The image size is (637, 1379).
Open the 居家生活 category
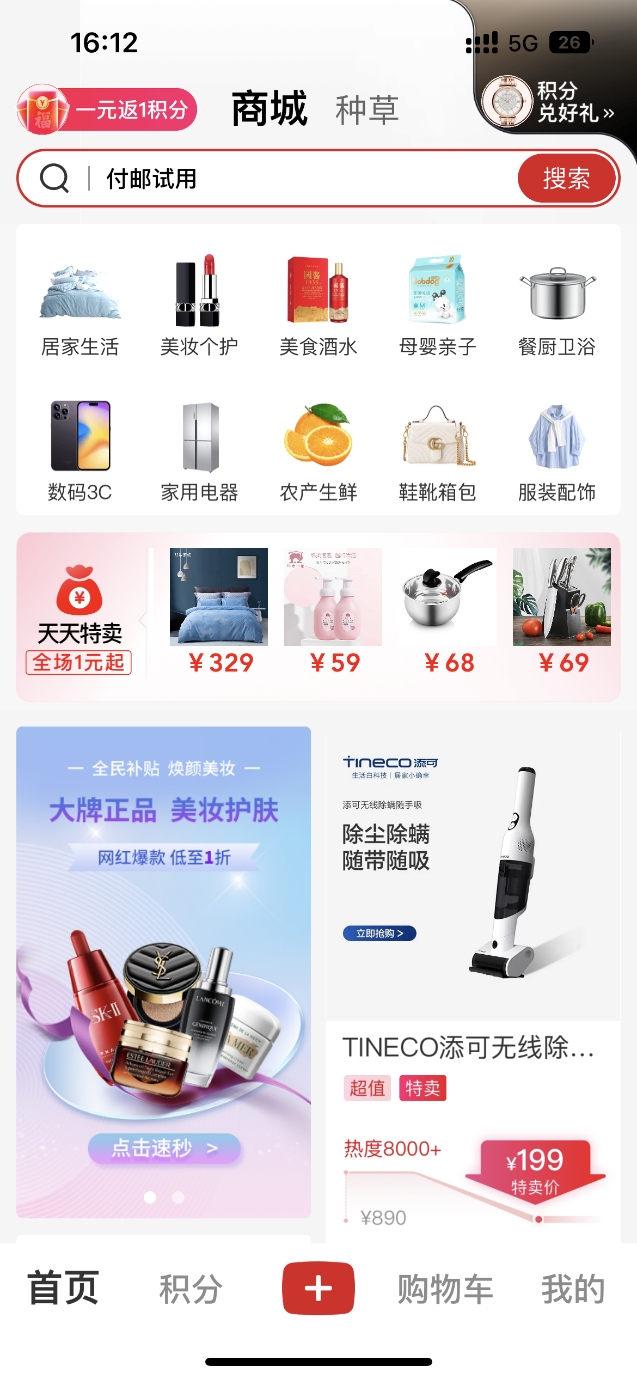[x=80, y=304]
